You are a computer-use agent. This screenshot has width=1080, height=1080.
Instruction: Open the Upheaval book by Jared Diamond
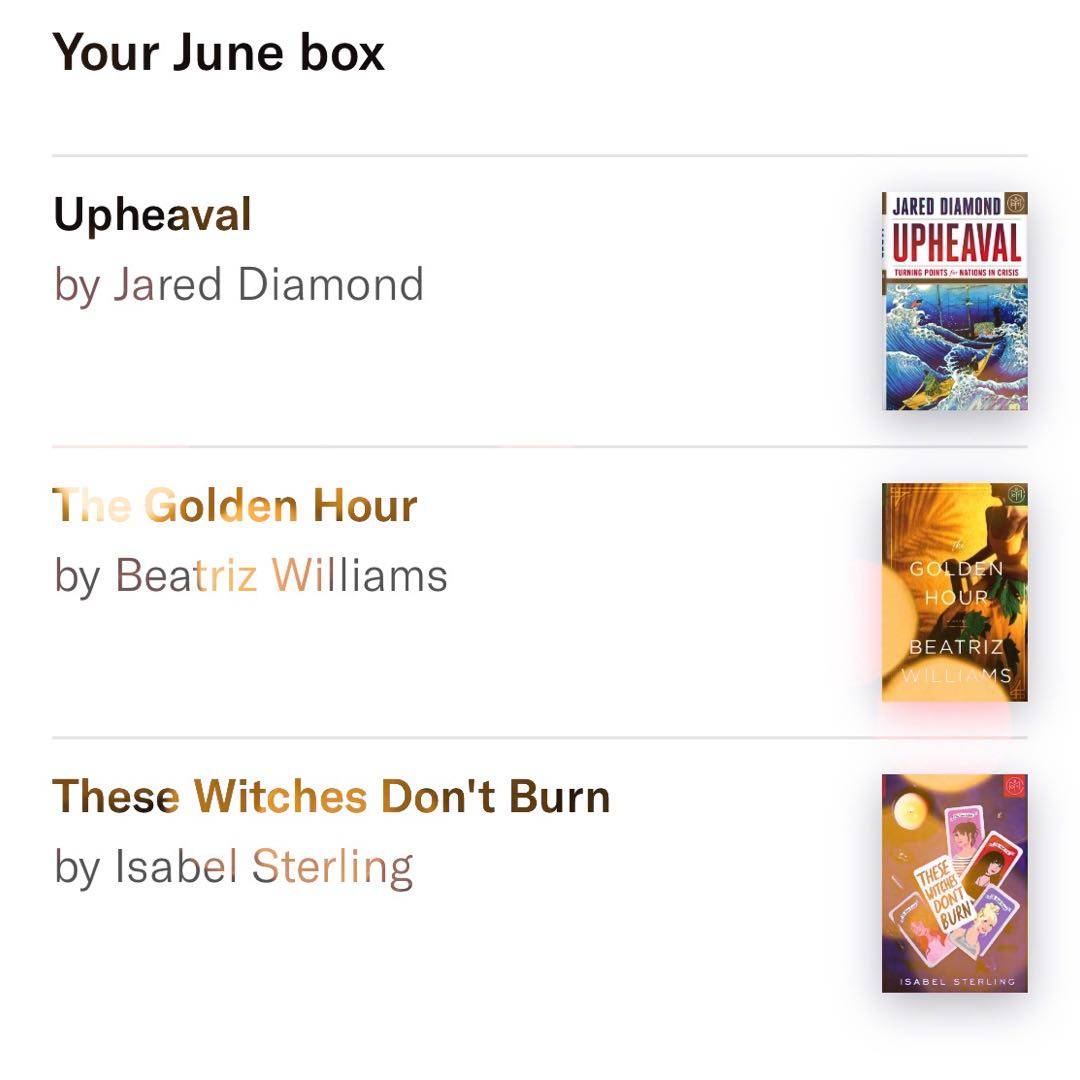point(153,215)
